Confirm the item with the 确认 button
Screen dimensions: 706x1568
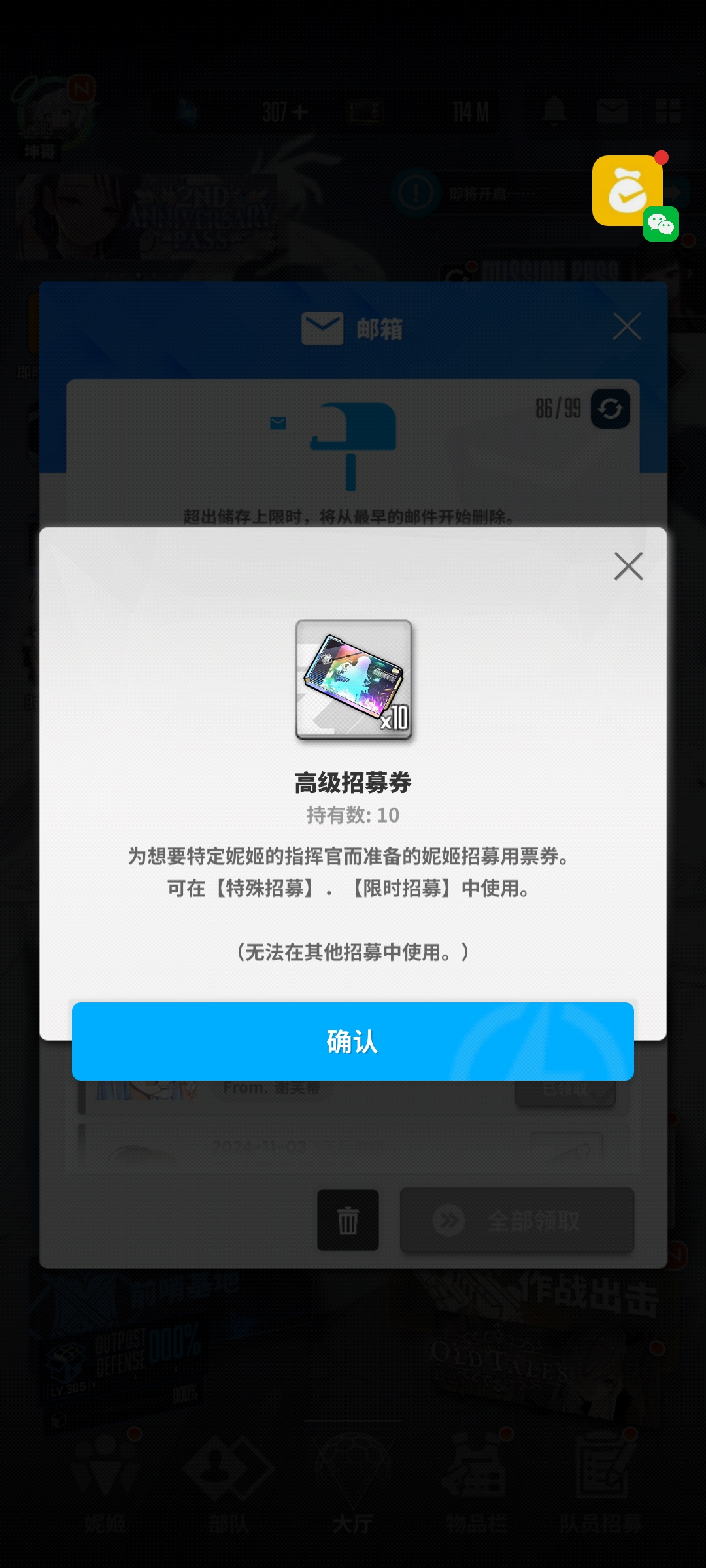pyautogui.click(x=352, y=1041)
